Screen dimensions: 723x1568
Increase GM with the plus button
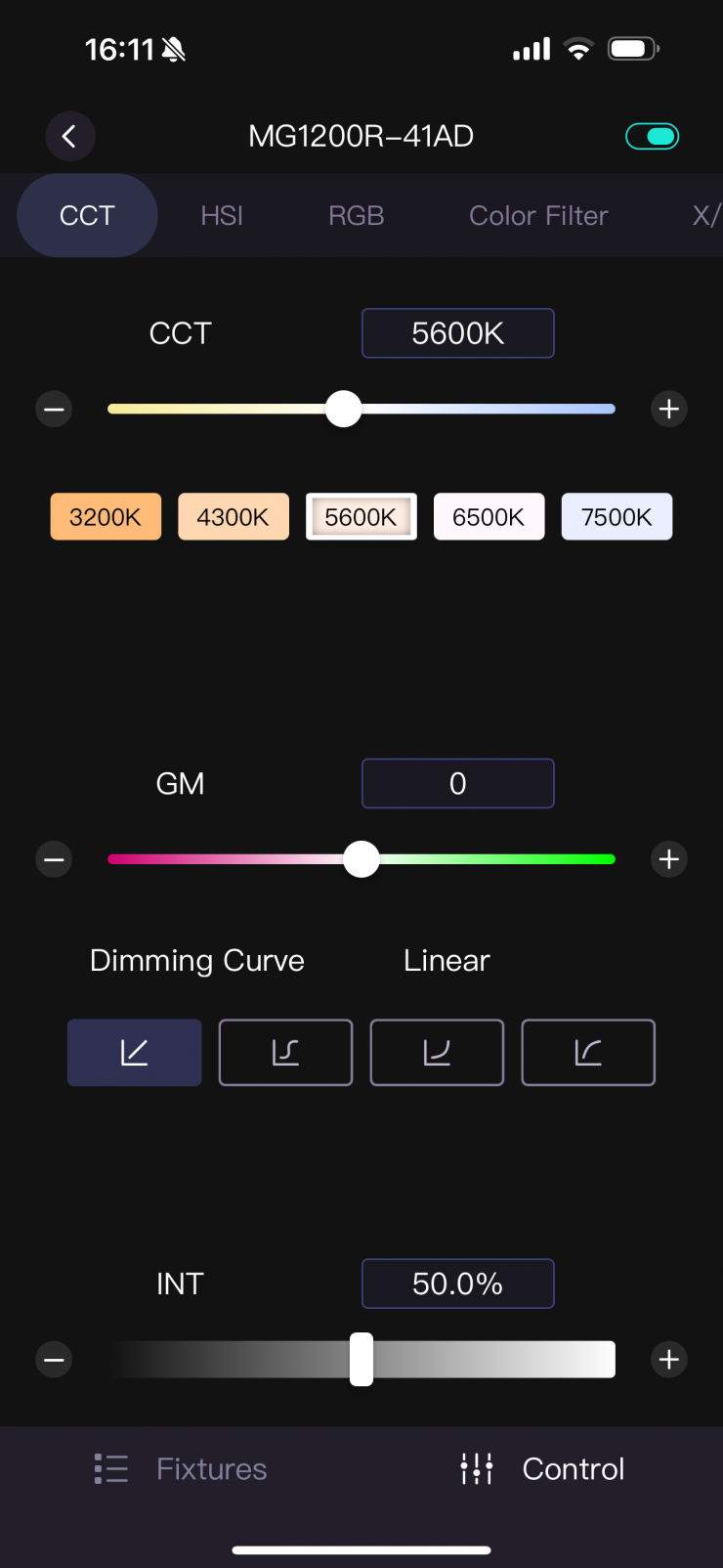pos(669,859)
